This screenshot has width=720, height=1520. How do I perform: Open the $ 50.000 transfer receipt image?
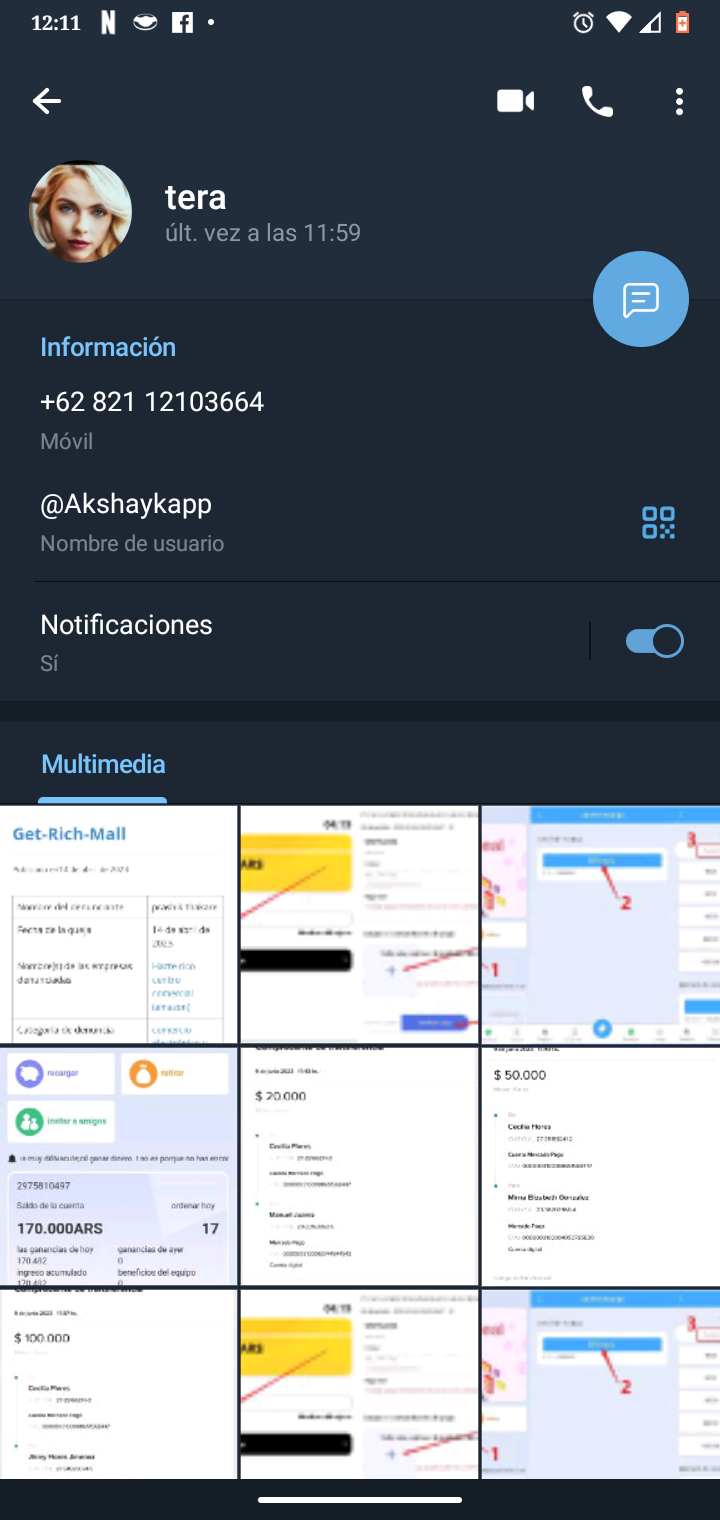coord(600,1166)
